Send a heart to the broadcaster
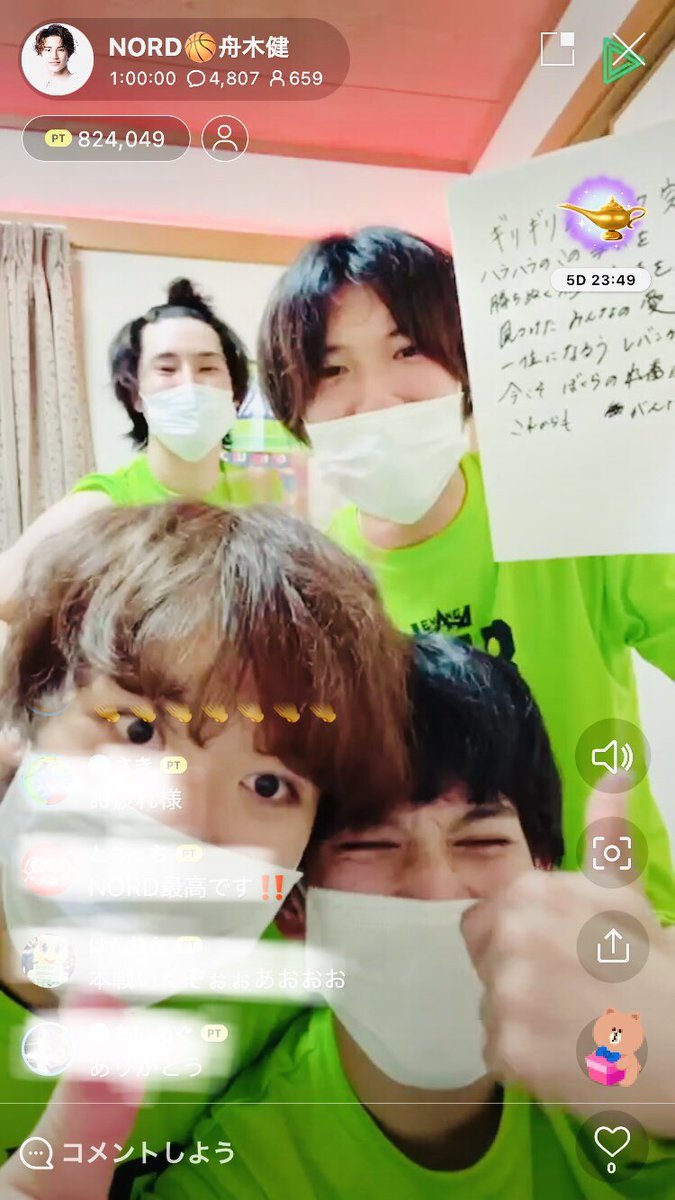 [612, 1144]
